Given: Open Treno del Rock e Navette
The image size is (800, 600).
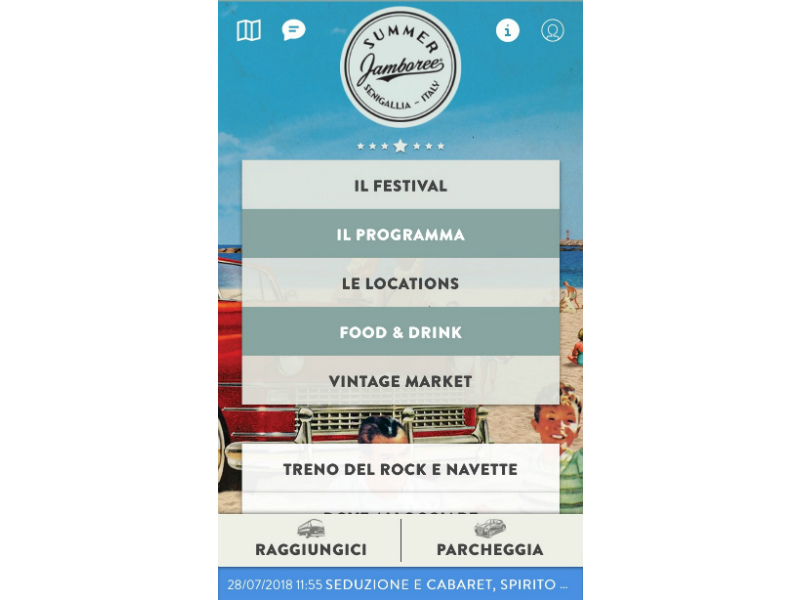Looking at the screenshot, I should 400,469.
